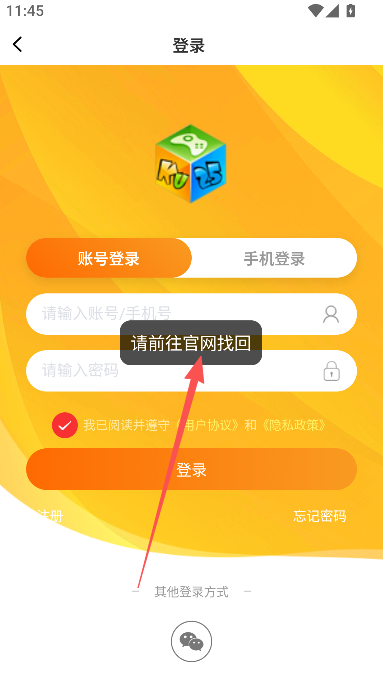Open the 注册 sign-up link
The width and height of the screenshot is (383, 684).
point(50,516)
